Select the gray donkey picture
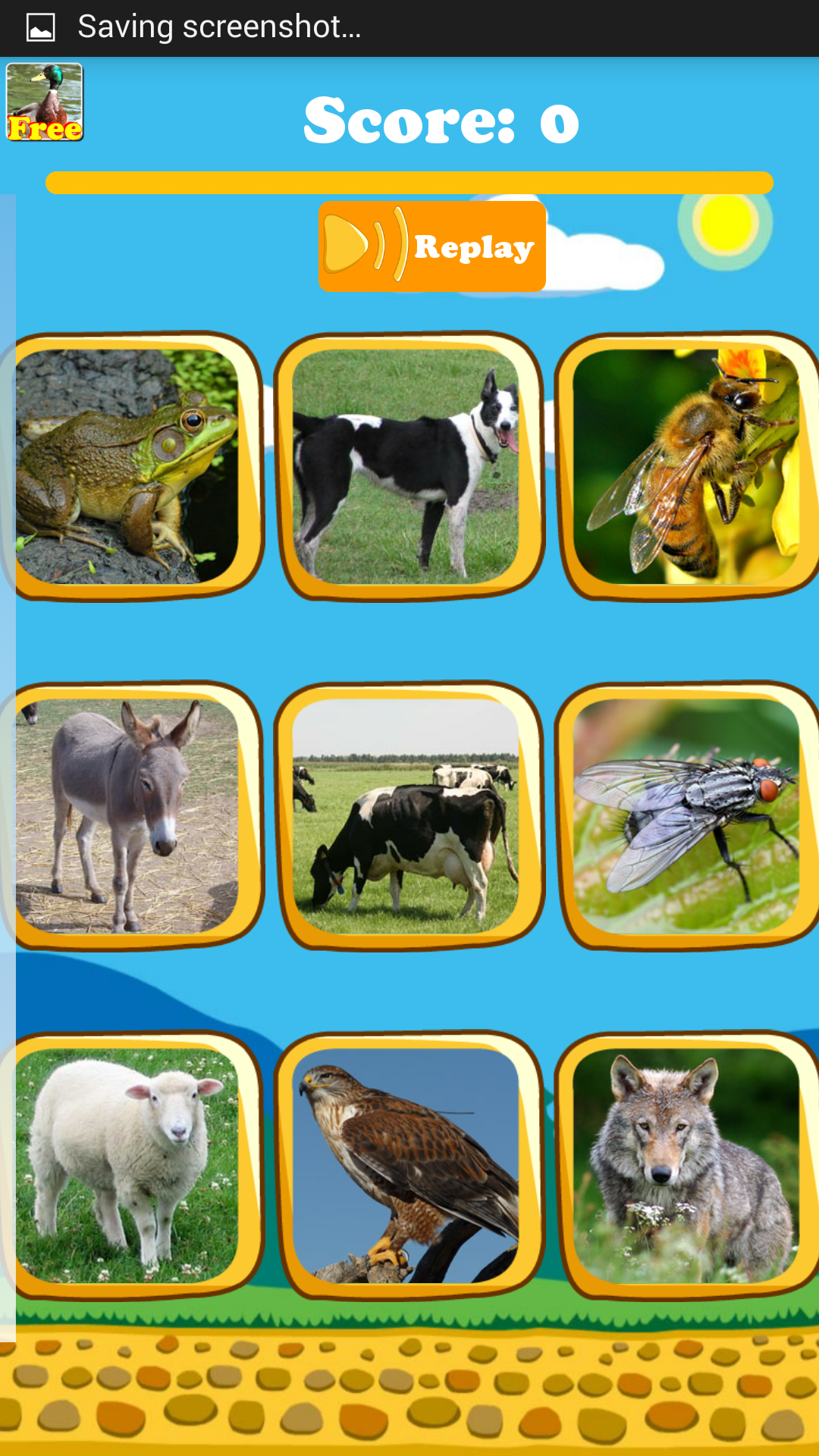 click(x=129, y=815)
